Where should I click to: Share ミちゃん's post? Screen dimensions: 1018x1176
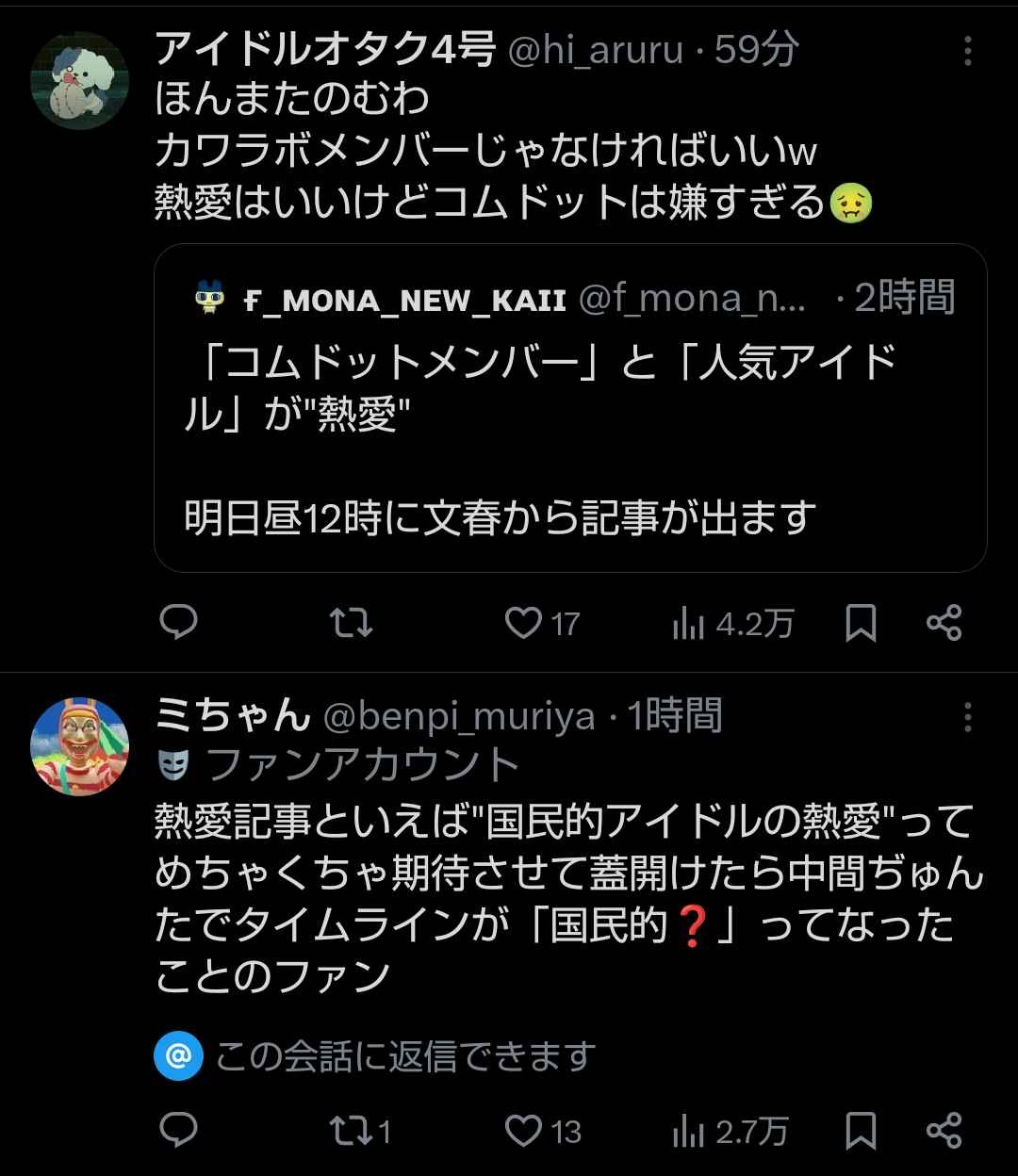944,1130
